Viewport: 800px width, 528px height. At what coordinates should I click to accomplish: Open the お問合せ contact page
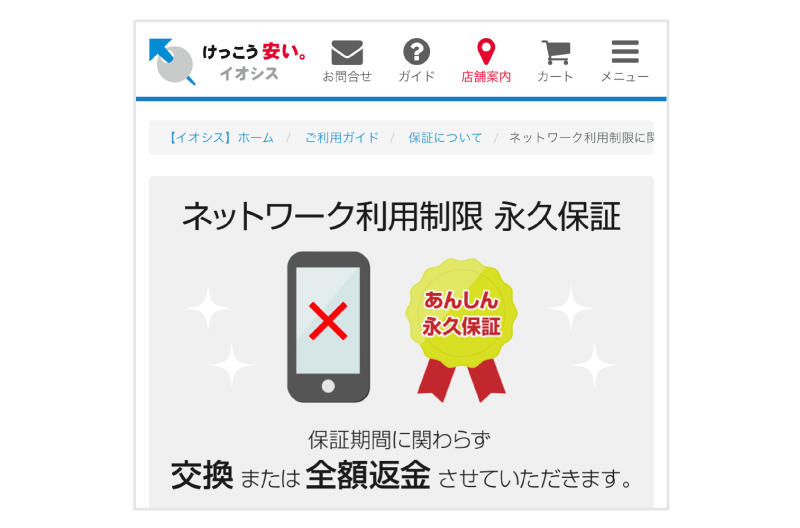[x=347, y=60]
